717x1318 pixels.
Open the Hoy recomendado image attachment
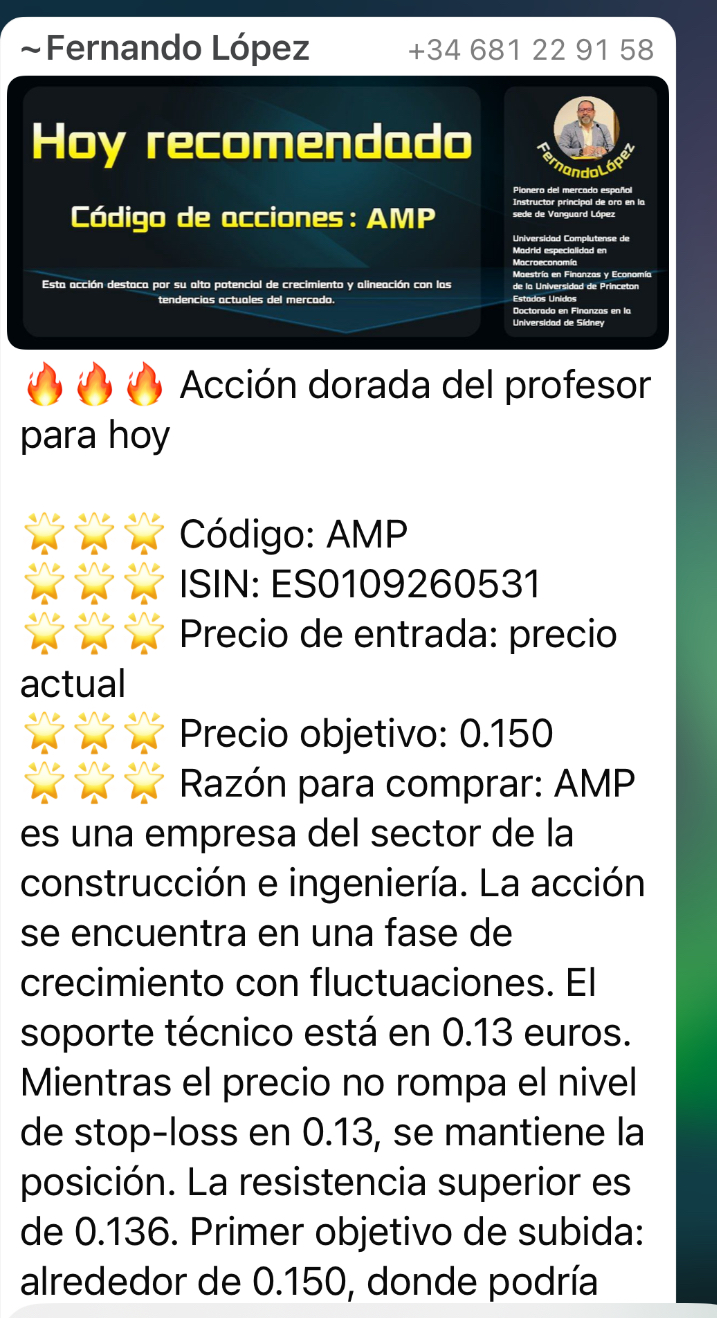coord(338,212)
